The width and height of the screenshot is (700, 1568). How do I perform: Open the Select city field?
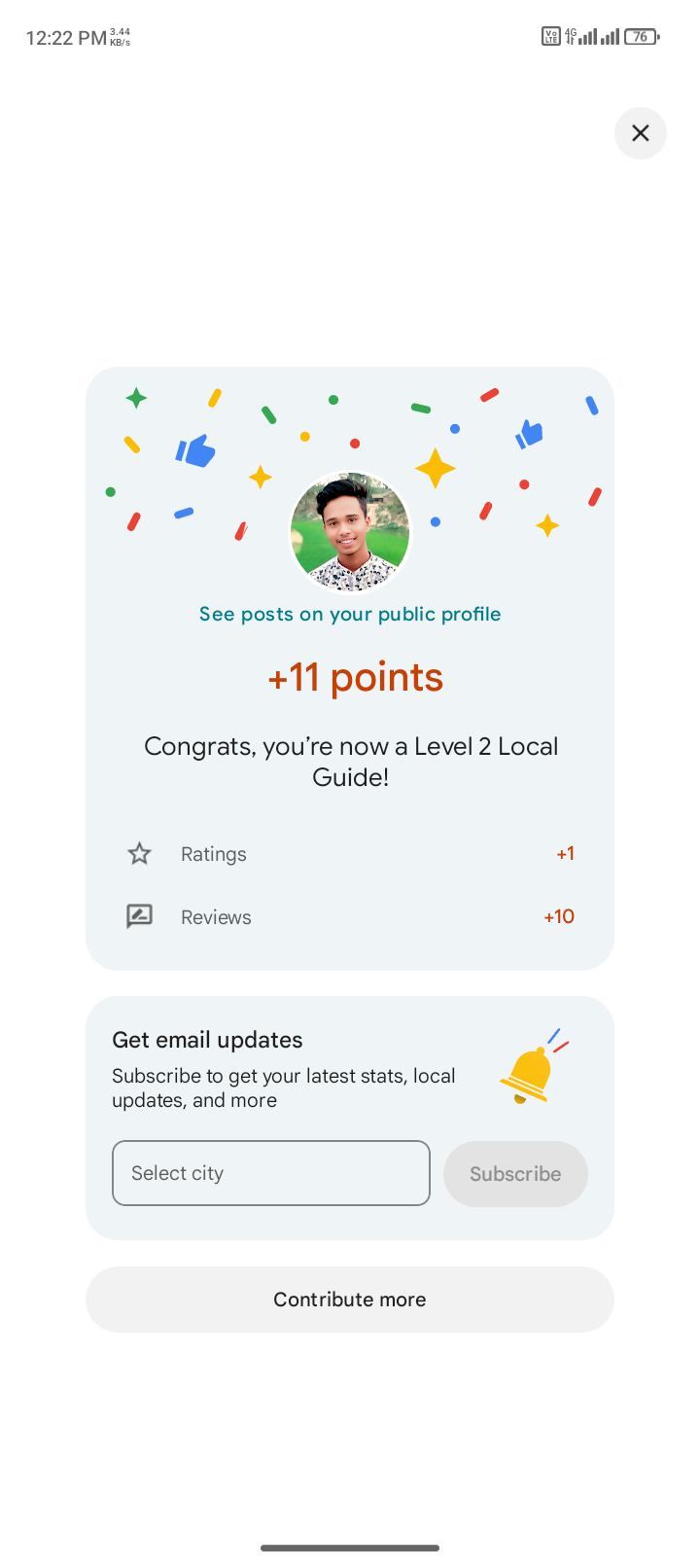tap(271, 1173)
